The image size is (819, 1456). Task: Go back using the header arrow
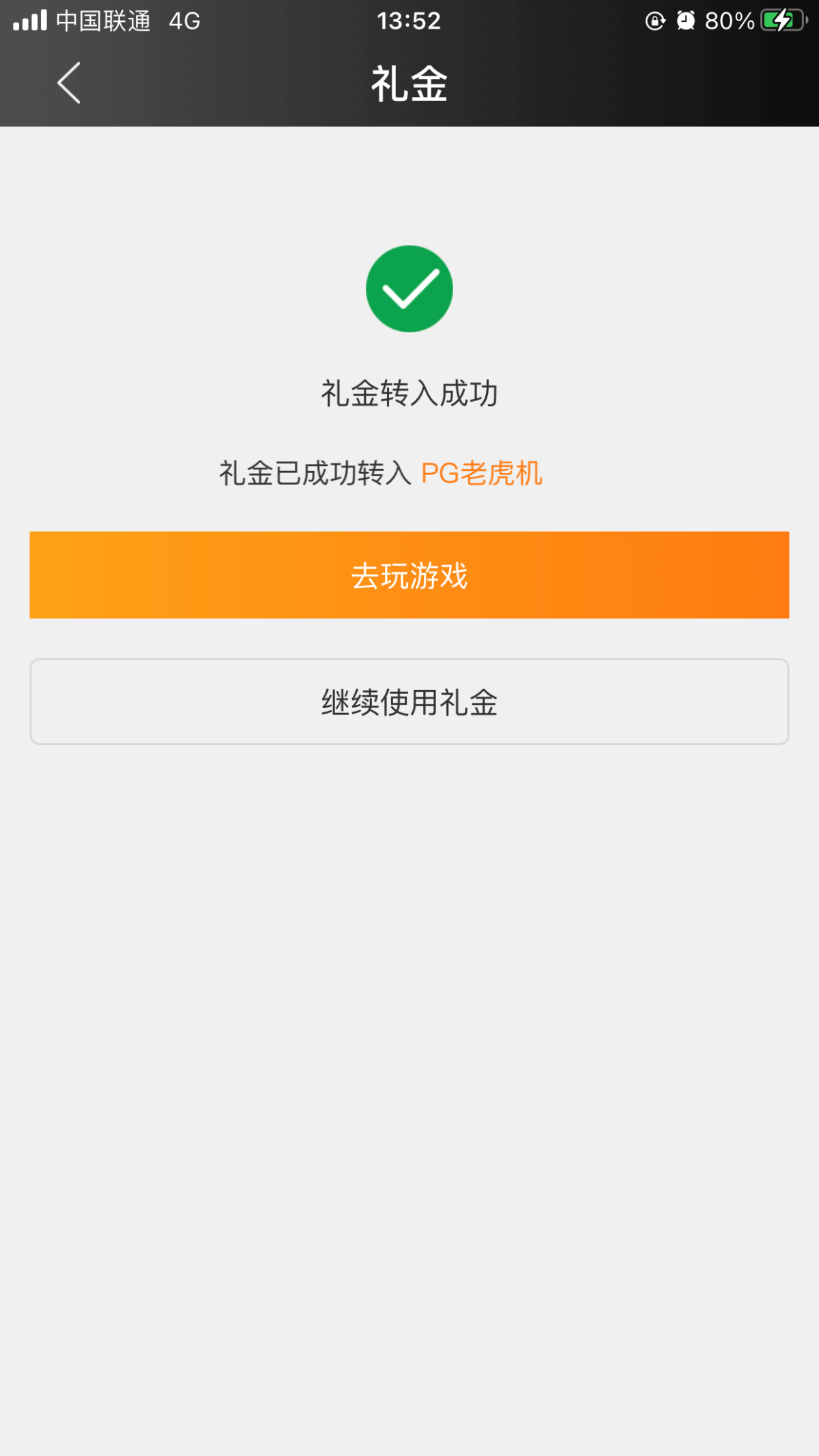[x=69, y=83]
